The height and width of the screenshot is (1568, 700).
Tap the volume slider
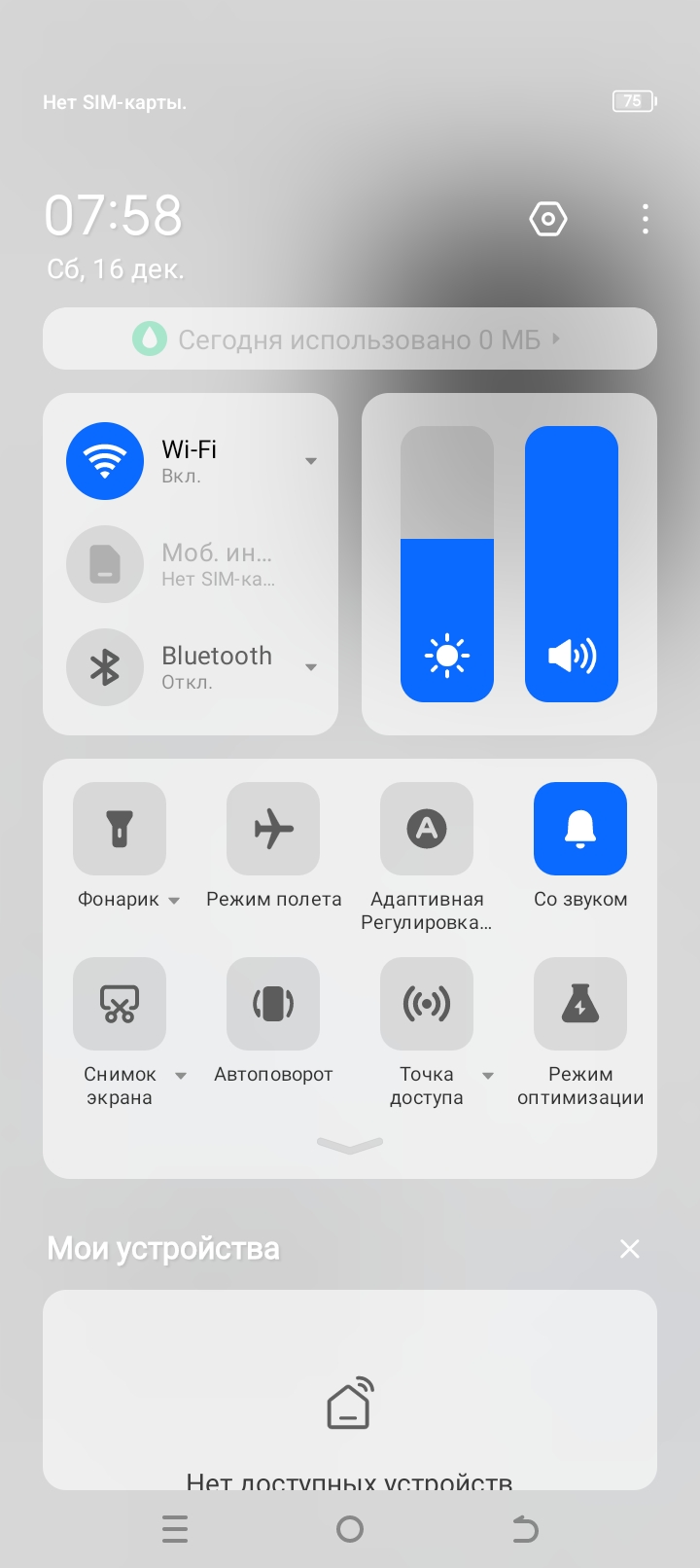(572, 564)
